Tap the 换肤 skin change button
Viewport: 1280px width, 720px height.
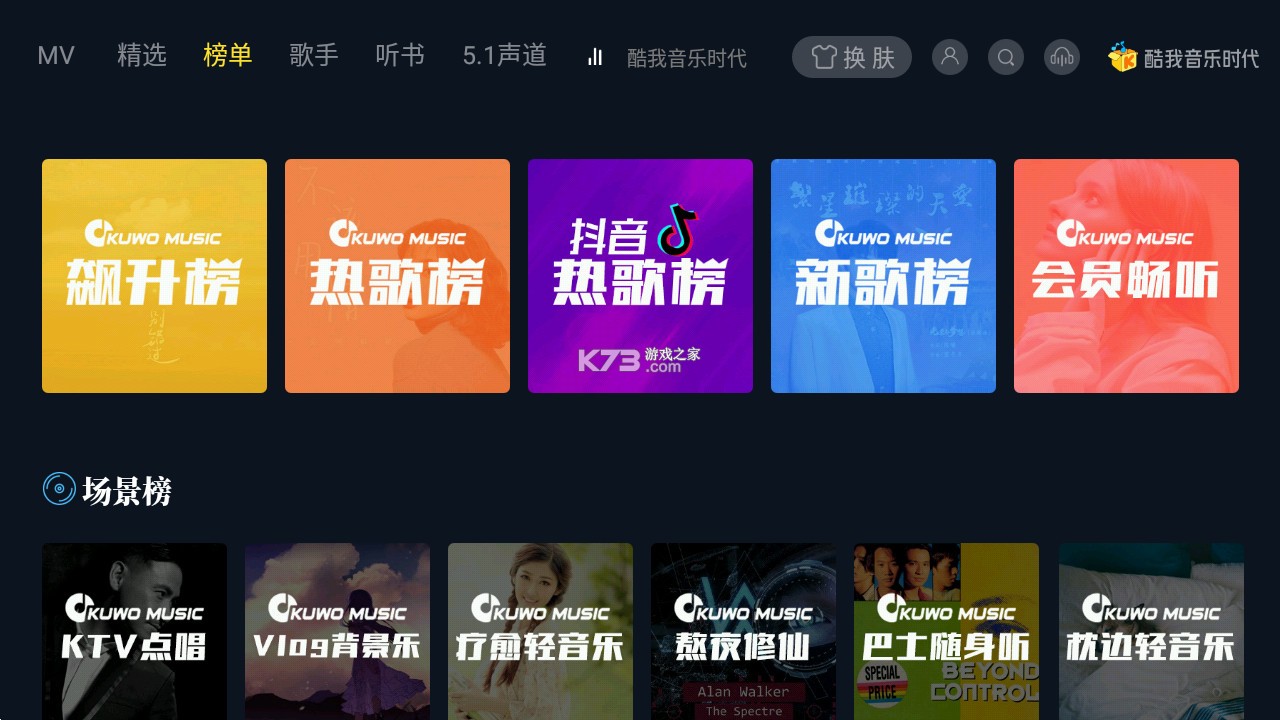(x=852, y=57)
